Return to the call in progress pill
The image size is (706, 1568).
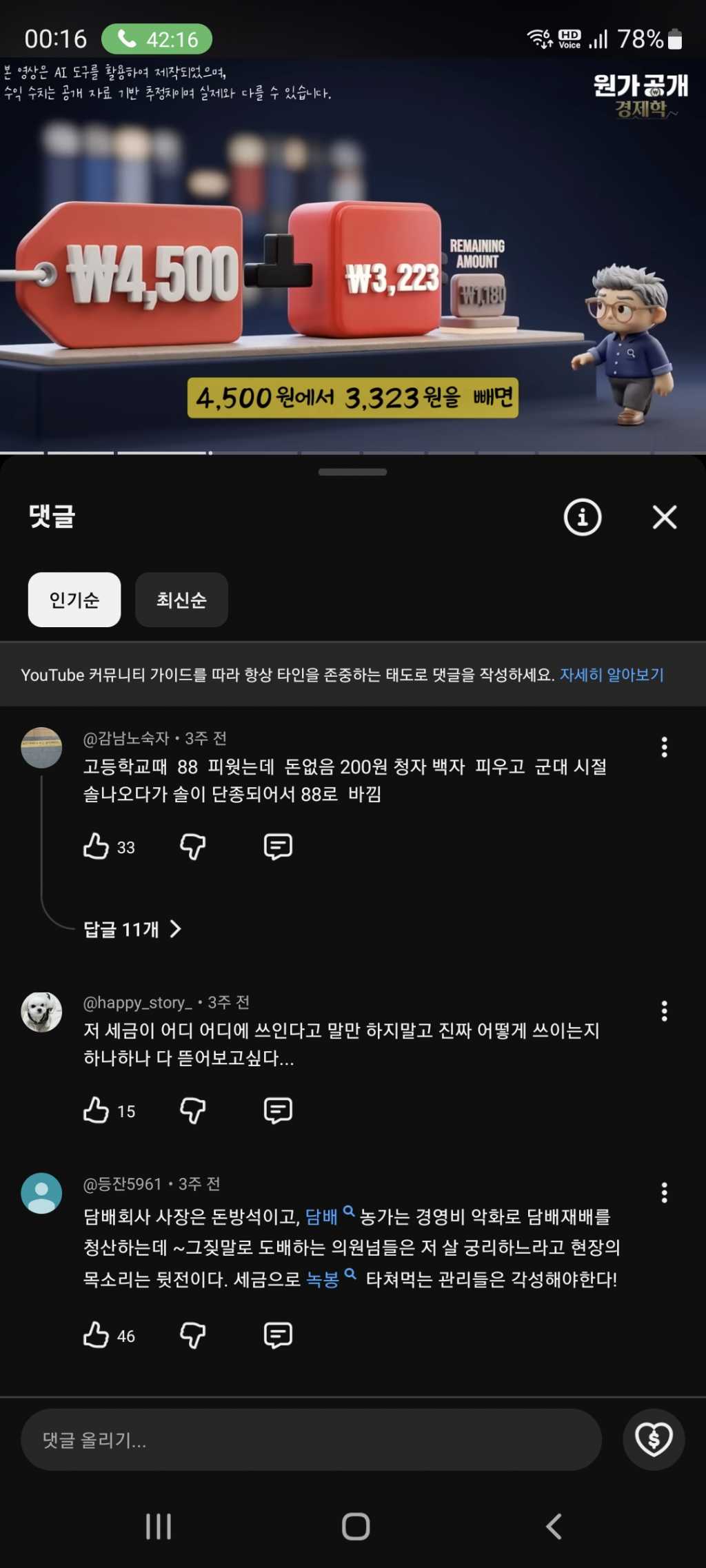pos(157,39)
